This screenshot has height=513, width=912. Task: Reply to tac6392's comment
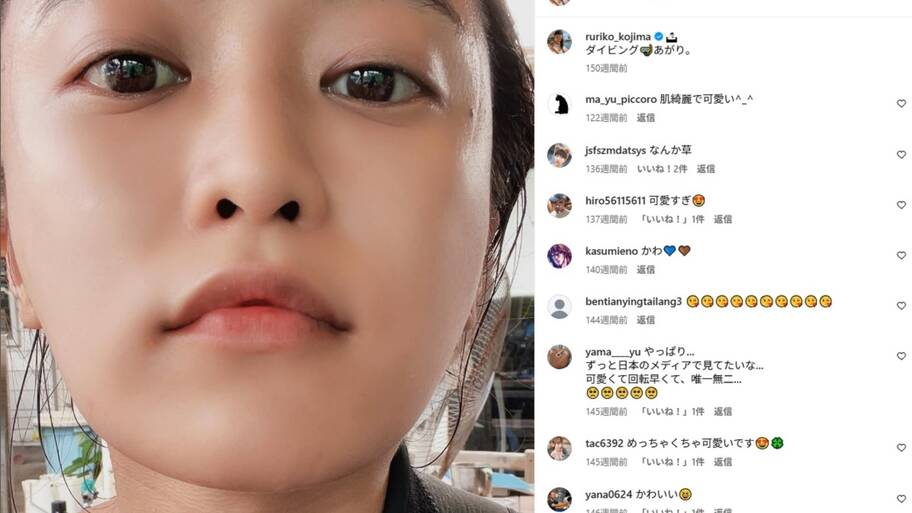(722, 462)
